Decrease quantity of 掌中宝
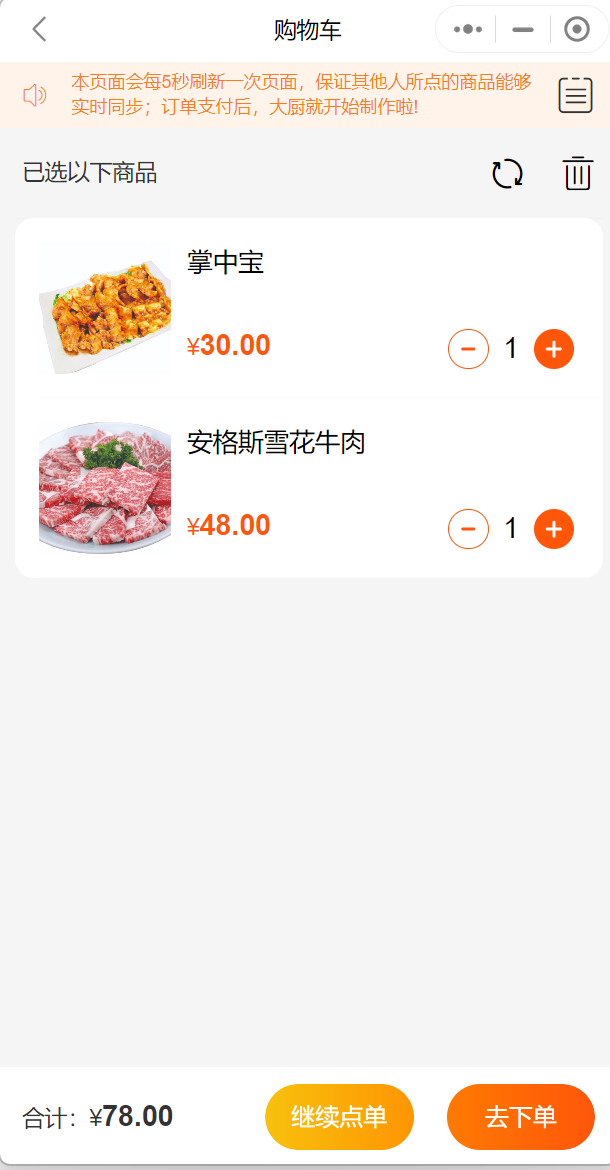 click(x=468, y=349)
